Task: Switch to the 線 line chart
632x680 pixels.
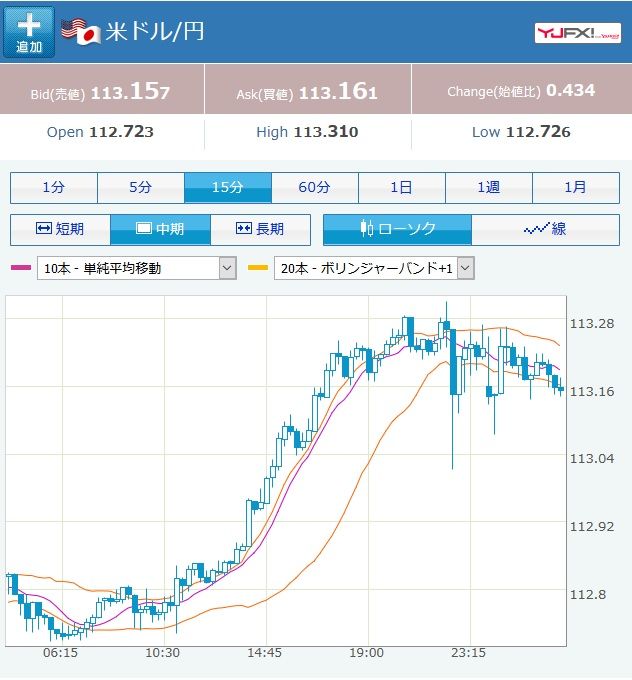Action: coord(546,229)
